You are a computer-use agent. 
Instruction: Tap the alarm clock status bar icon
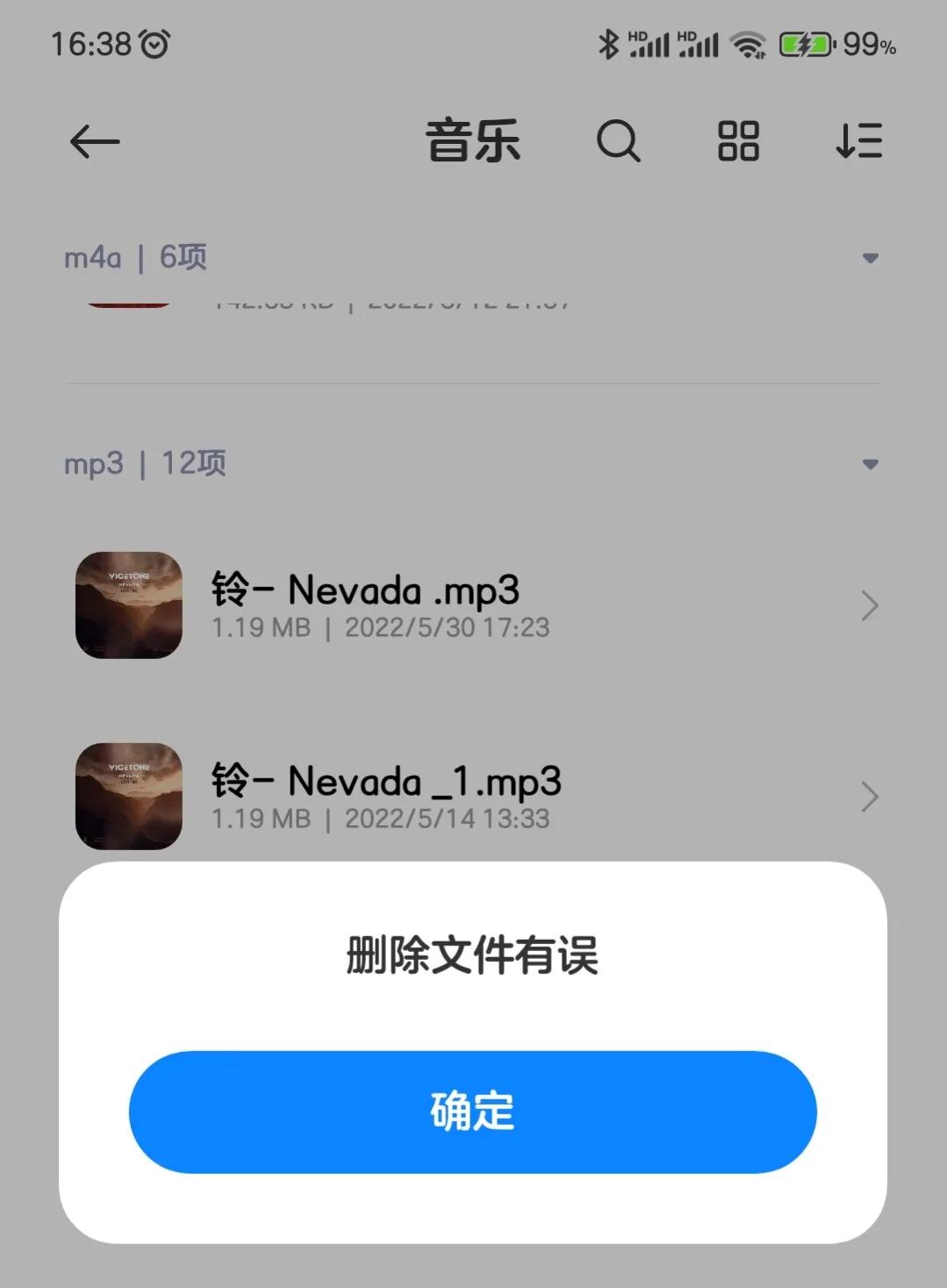tap(156, 42)
